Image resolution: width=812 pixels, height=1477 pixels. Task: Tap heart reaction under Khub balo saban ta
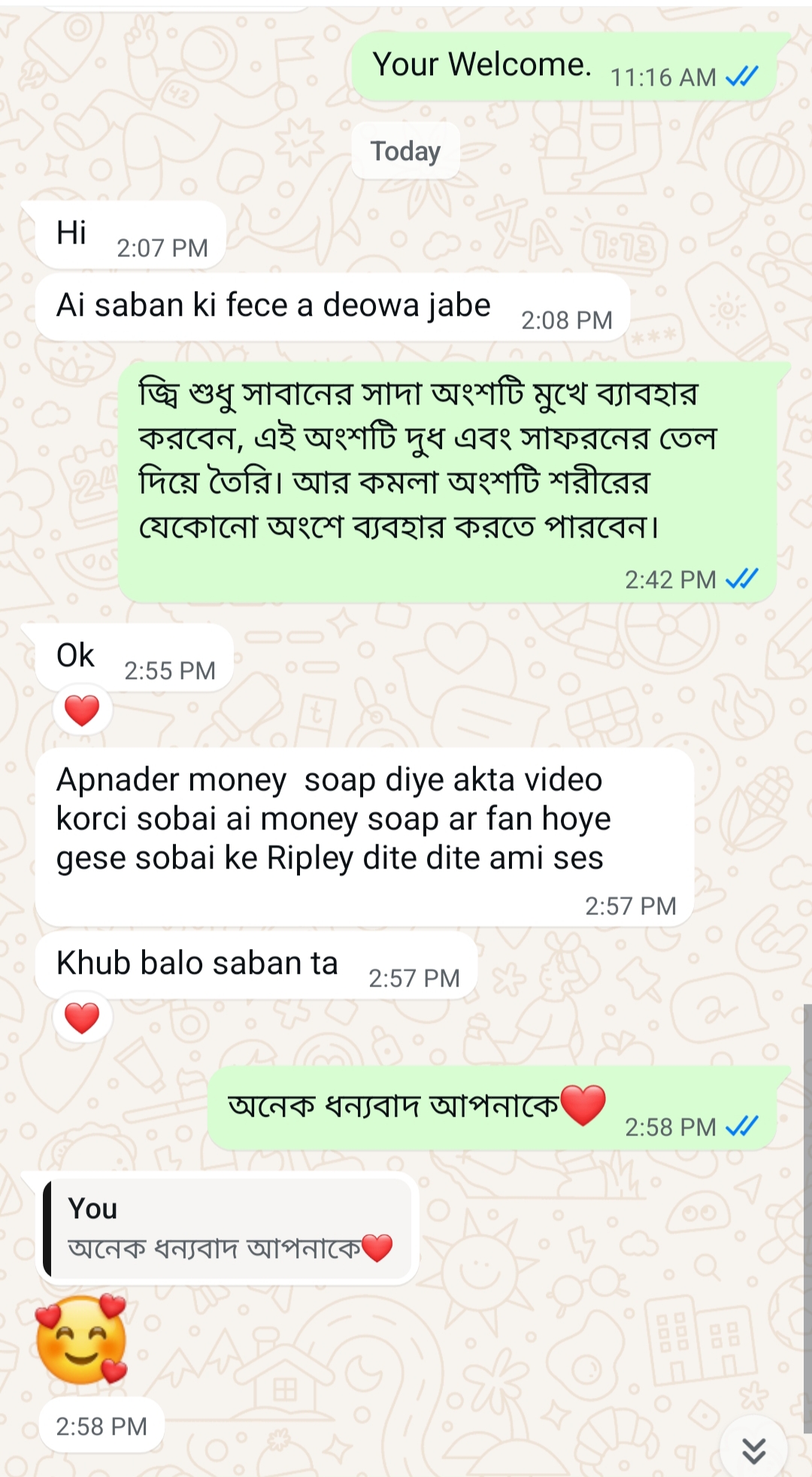tap(82, 1018)
